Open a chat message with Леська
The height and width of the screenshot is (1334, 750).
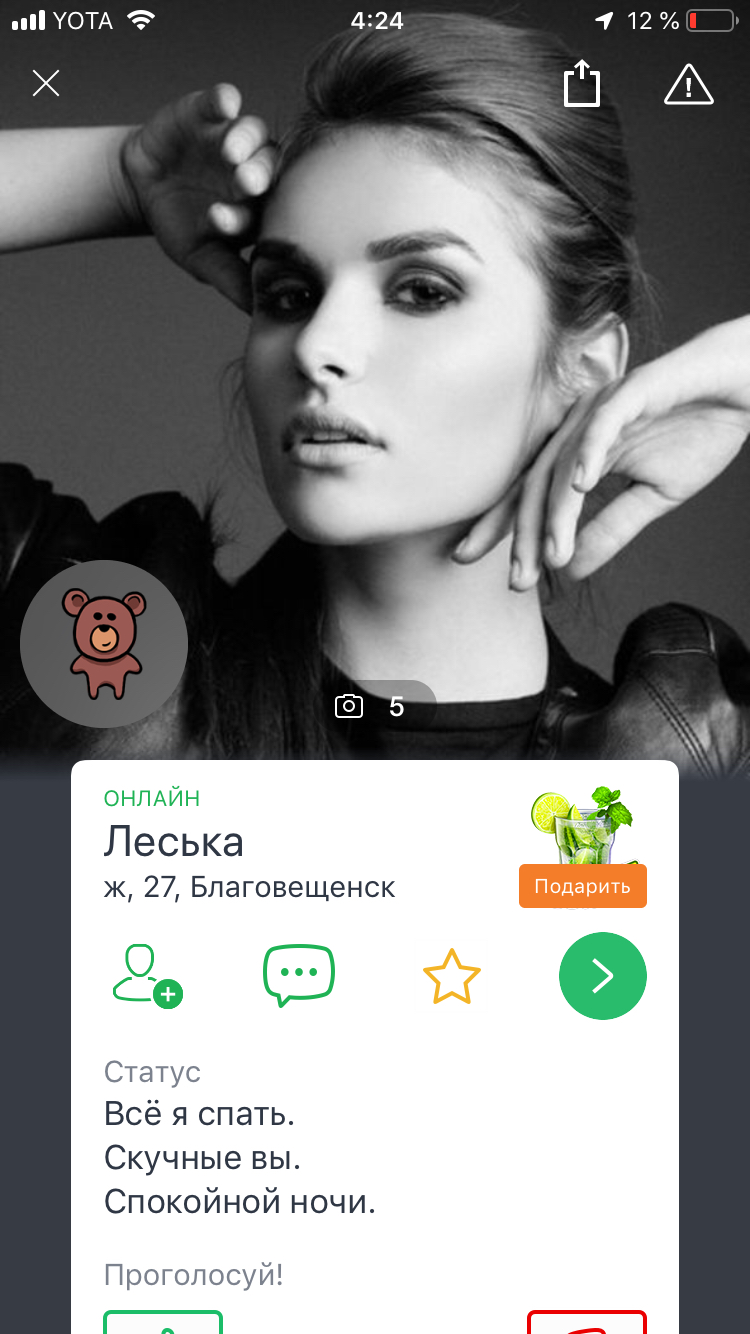pyautogui.click(x=299, y=975)
